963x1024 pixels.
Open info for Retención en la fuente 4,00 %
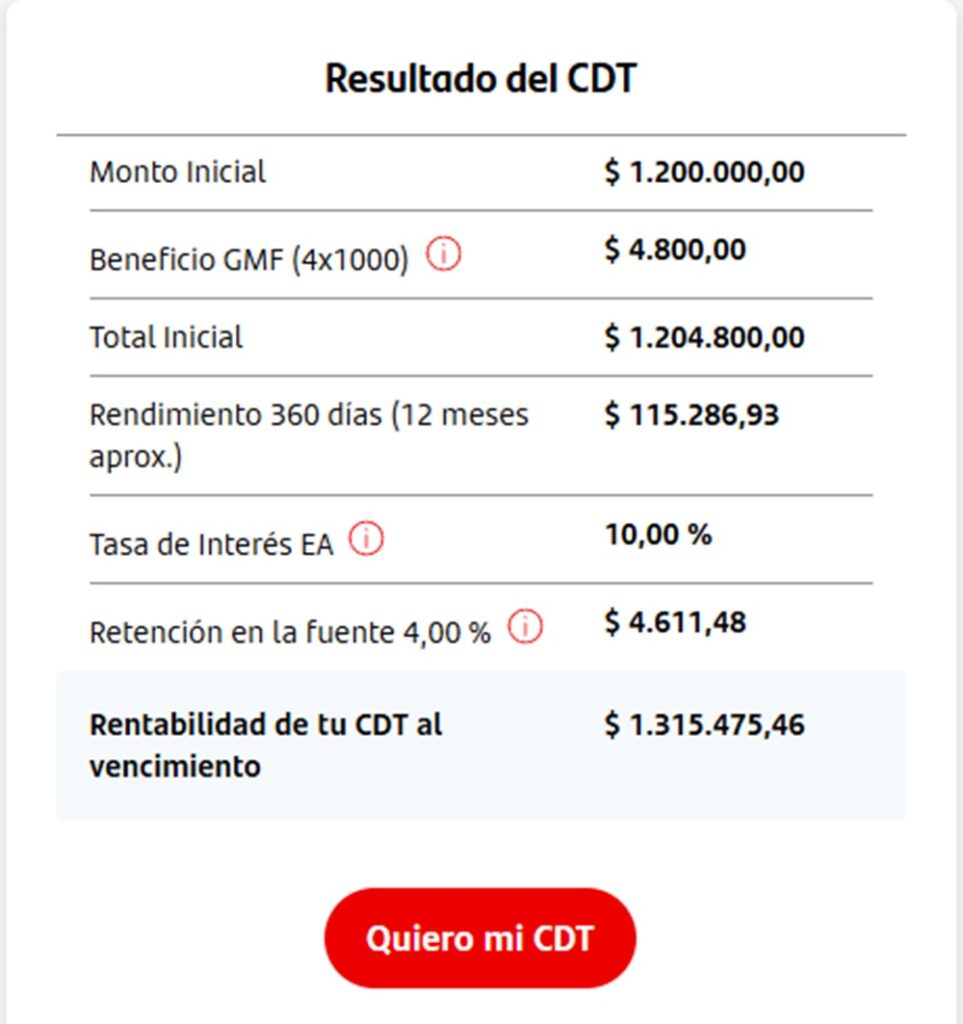(x=524, y=626)
